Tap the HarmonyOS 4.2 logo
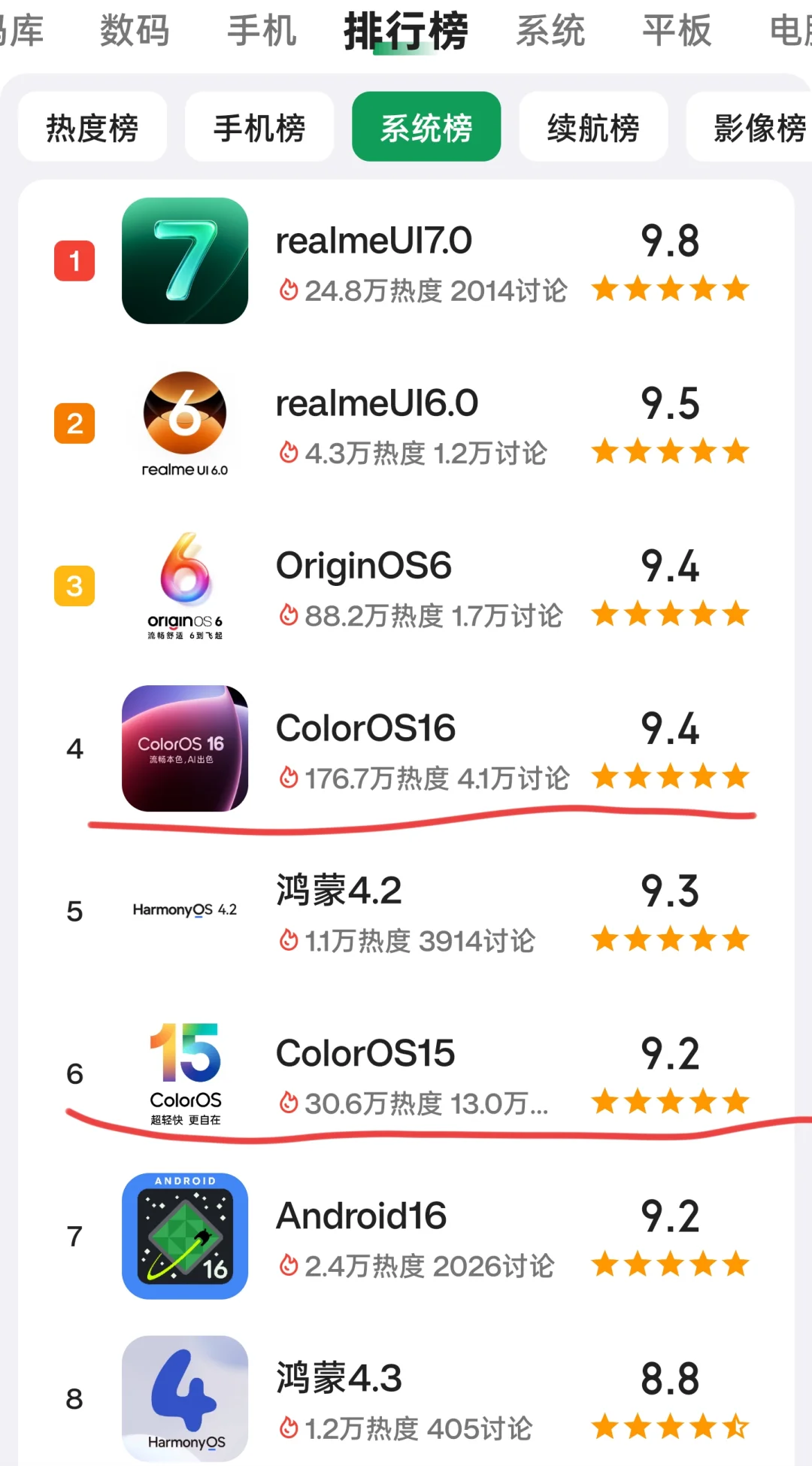The image size is (812, 1466). (x=185, y=910)
